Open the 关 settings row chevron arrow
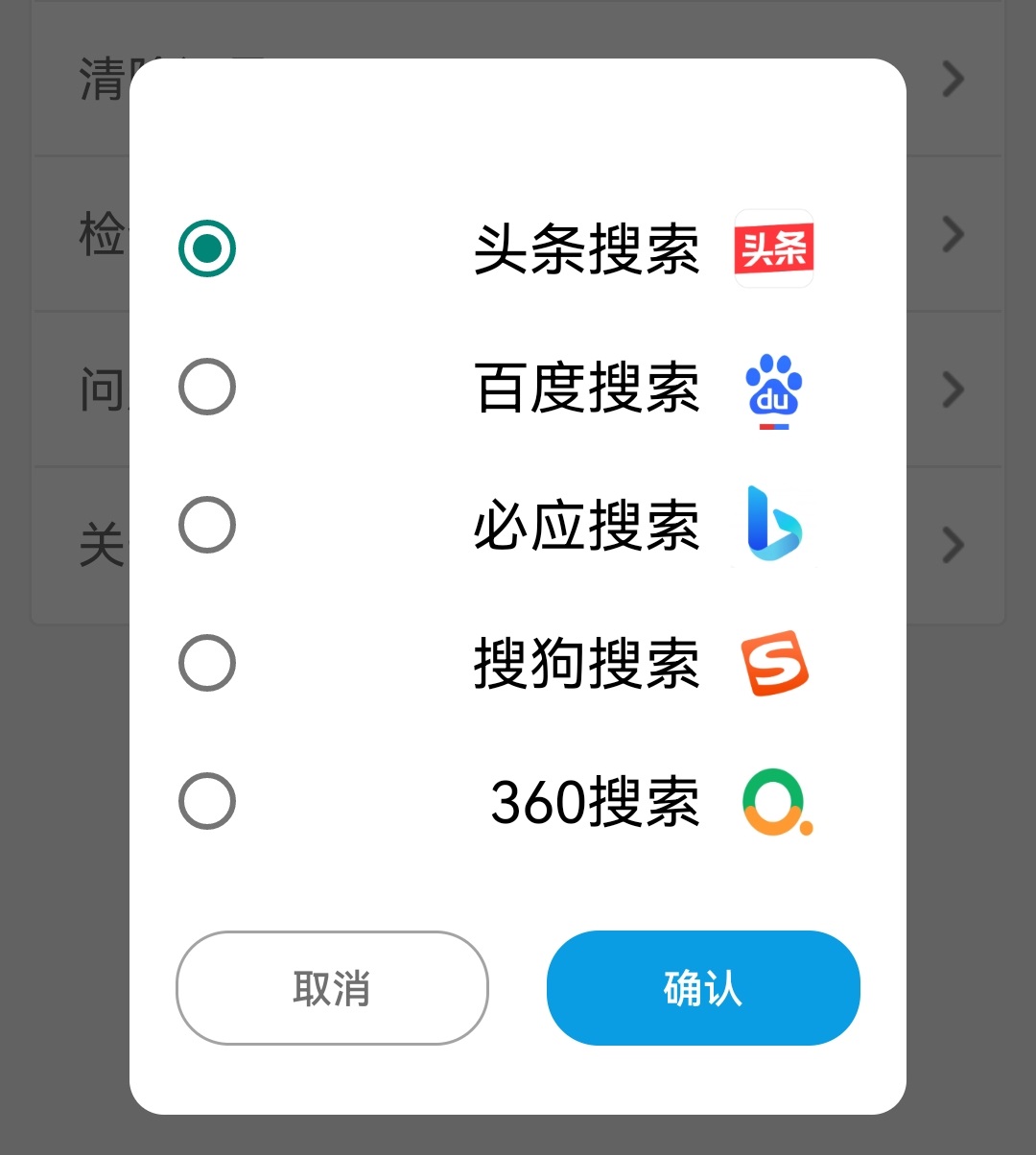1036x1155 pixels. click(x=951, y=545)
